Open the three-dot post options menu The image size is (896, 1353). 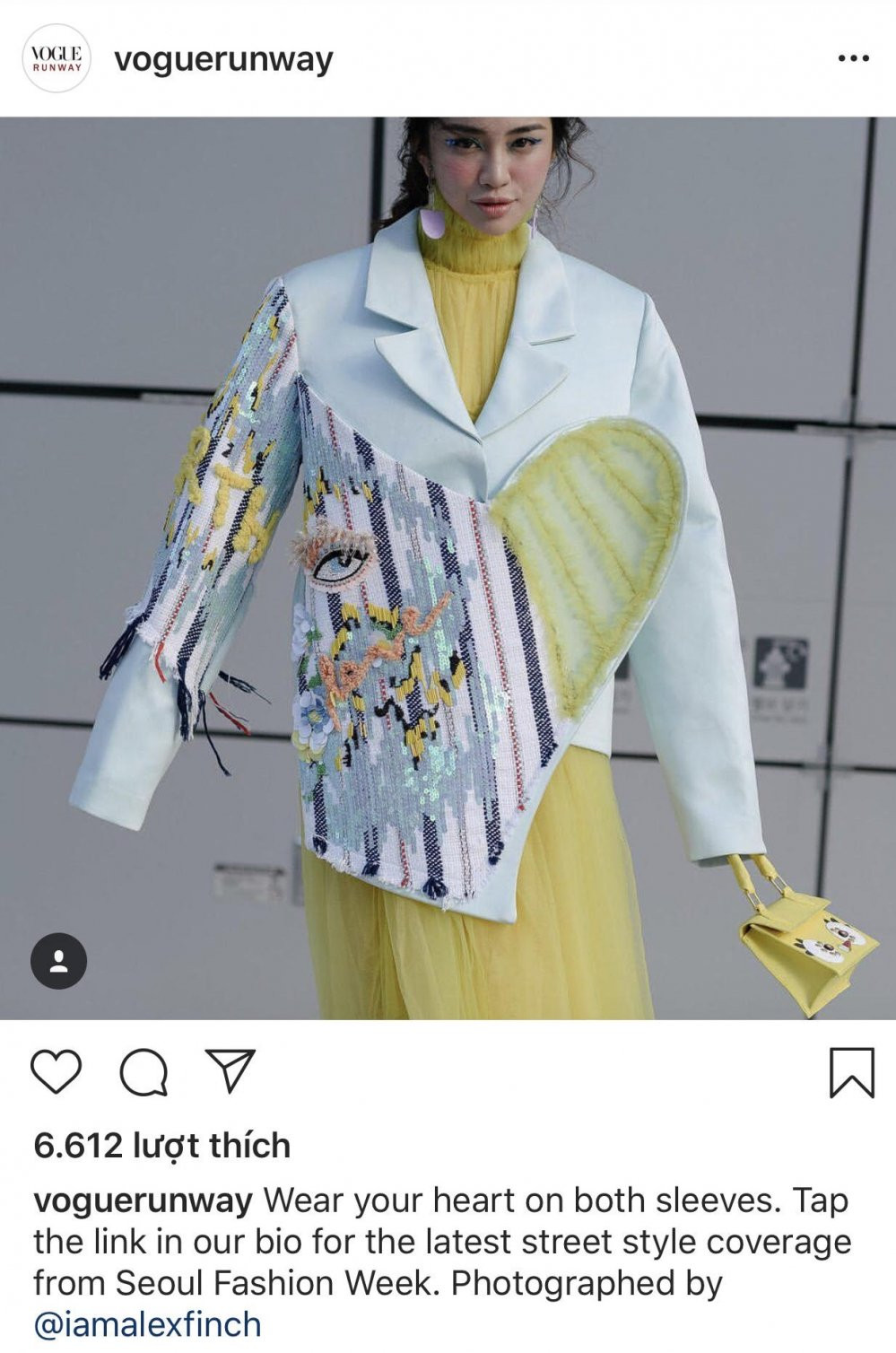[853, 58]
